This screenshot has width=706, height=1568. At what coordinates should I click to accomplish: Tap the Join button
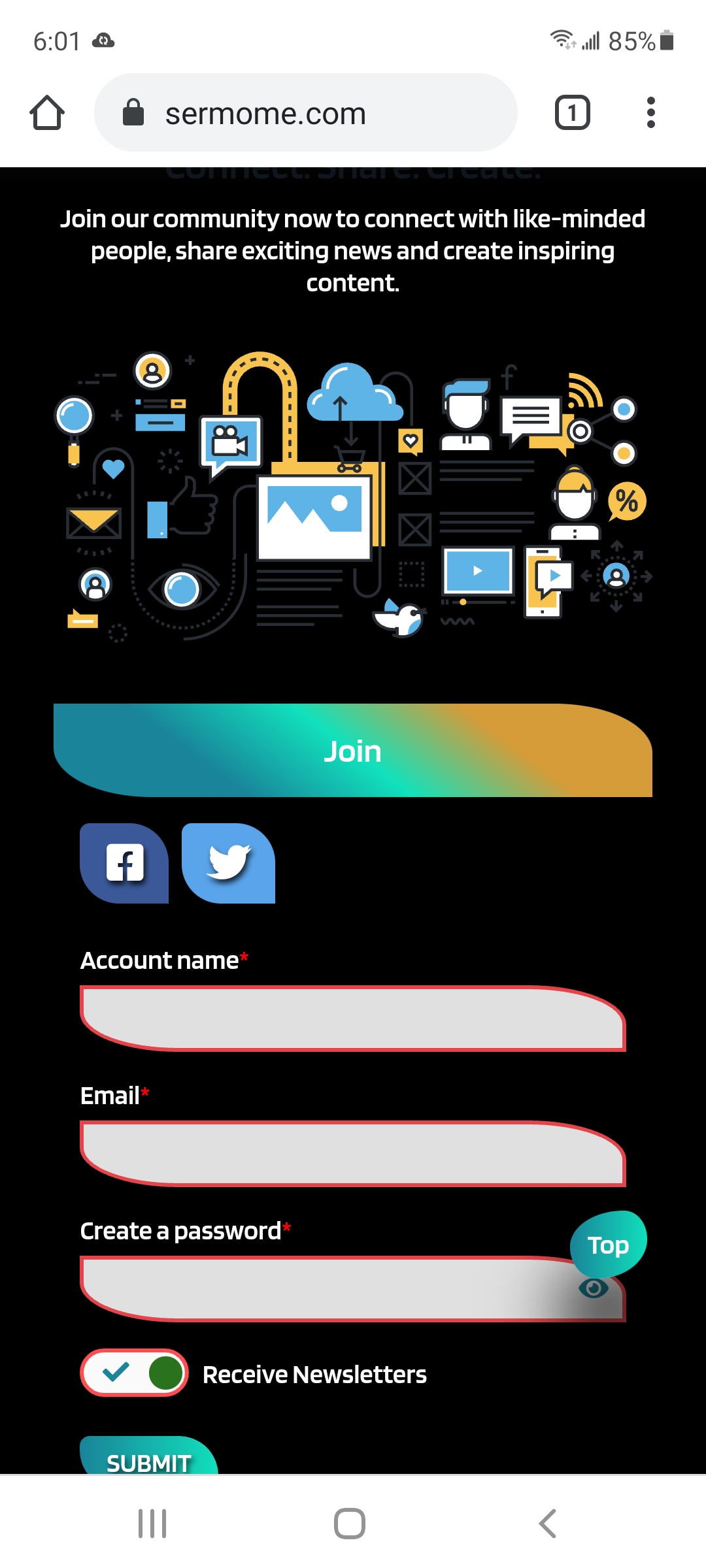tap(353, 751)
